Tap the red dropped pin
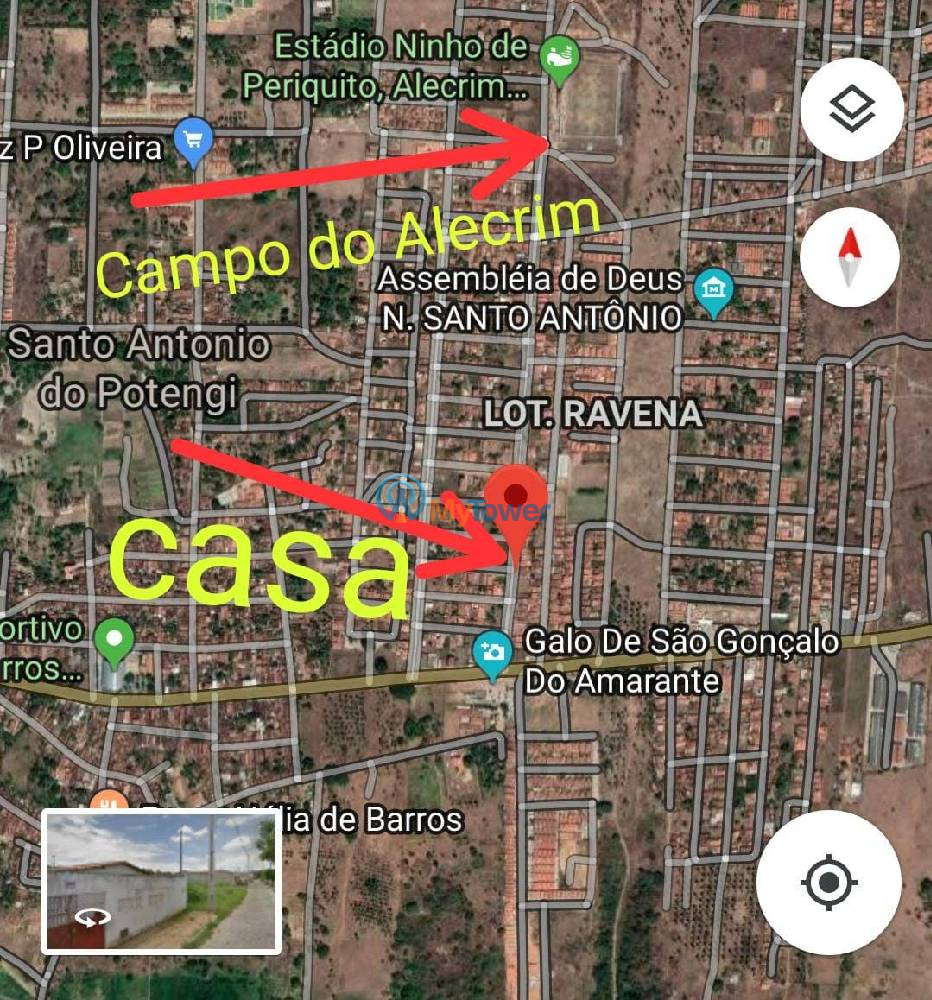932x1000 pixels. [x=516, y=506]
